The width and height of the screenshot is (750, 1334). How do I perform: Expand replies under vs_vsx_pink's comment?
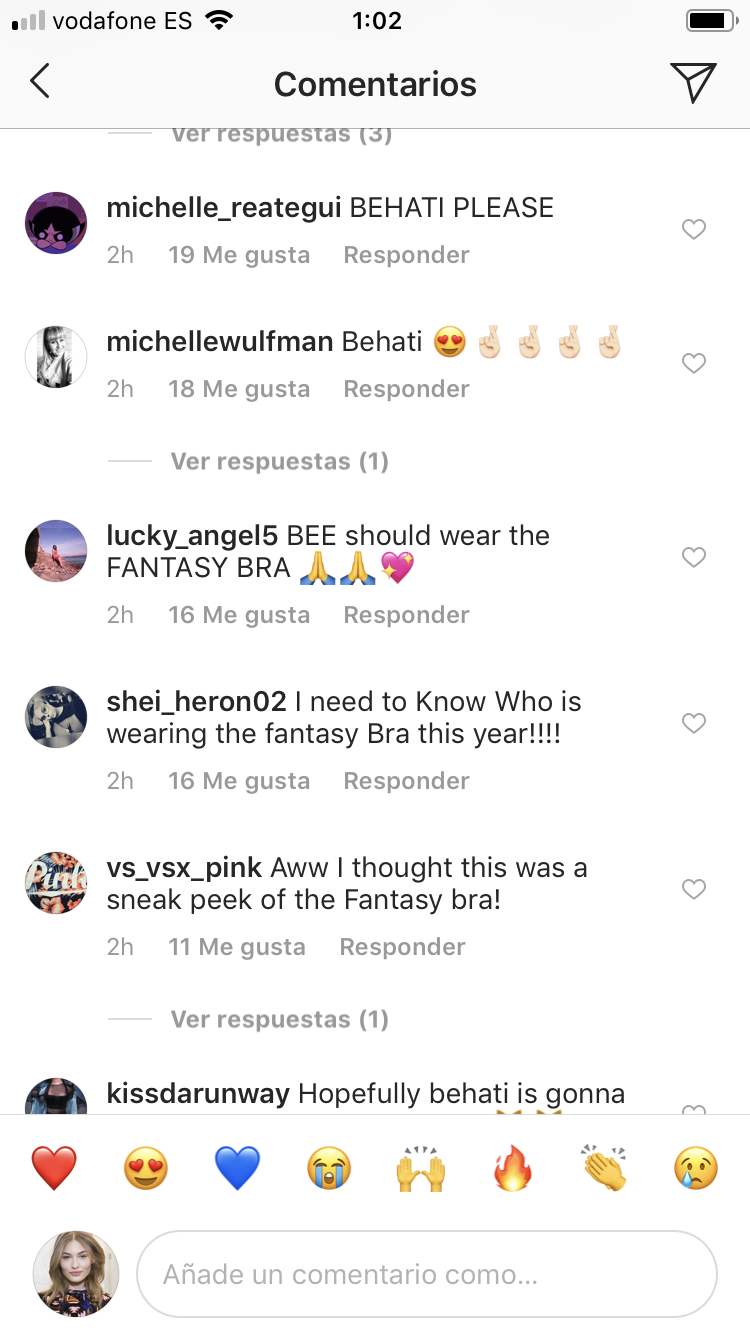click(x=279, y=1020)
